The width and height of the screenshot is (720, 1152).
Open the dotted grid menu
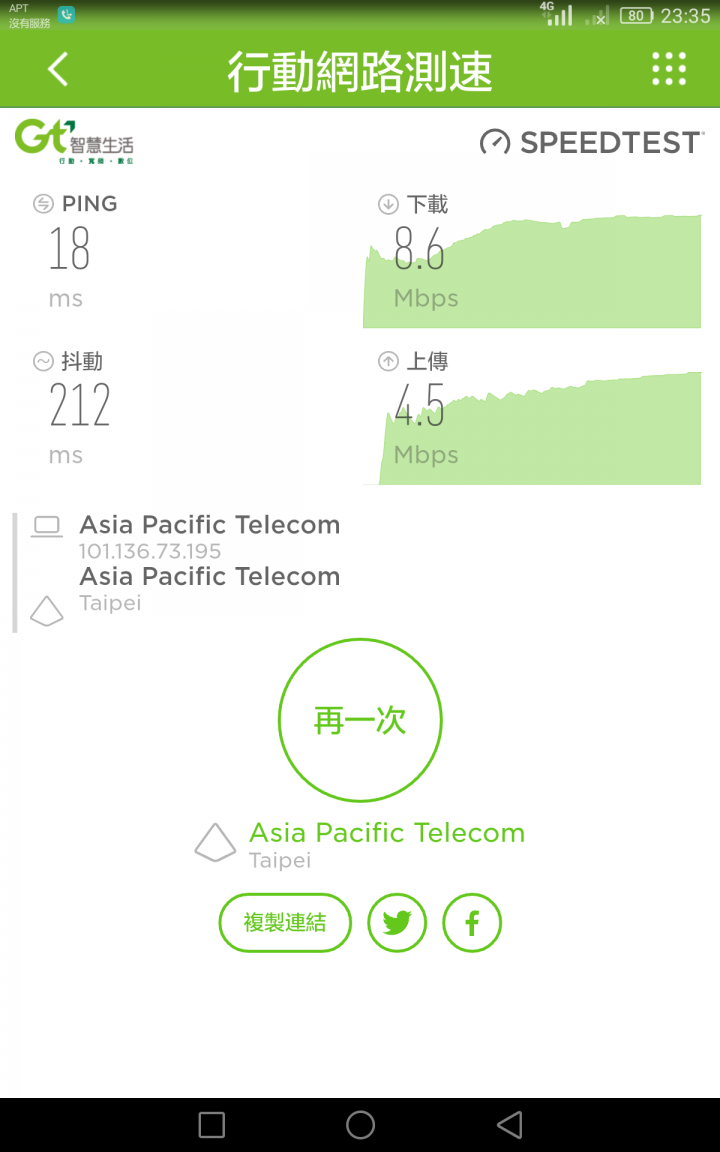[669, 70]
